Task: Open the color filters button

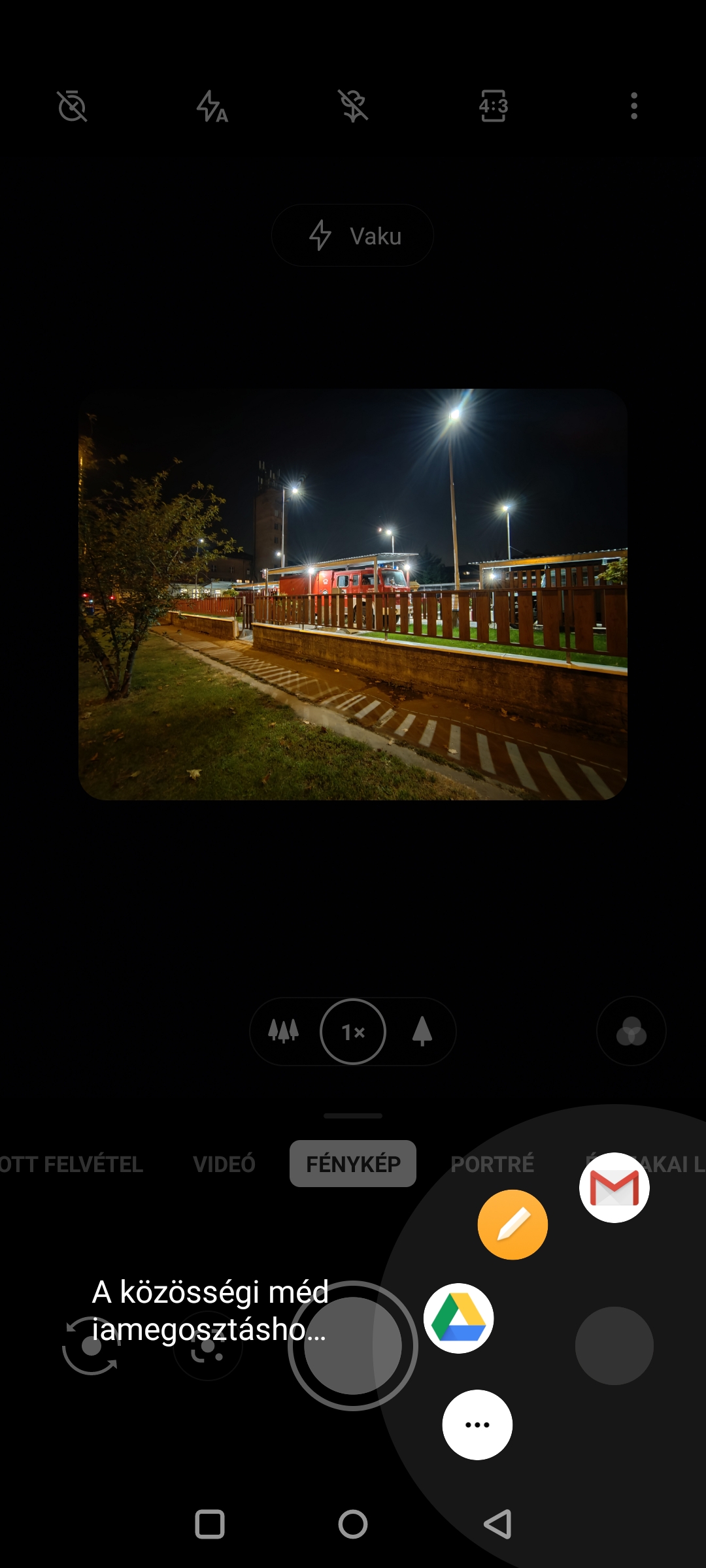Action: [631, 1031]
